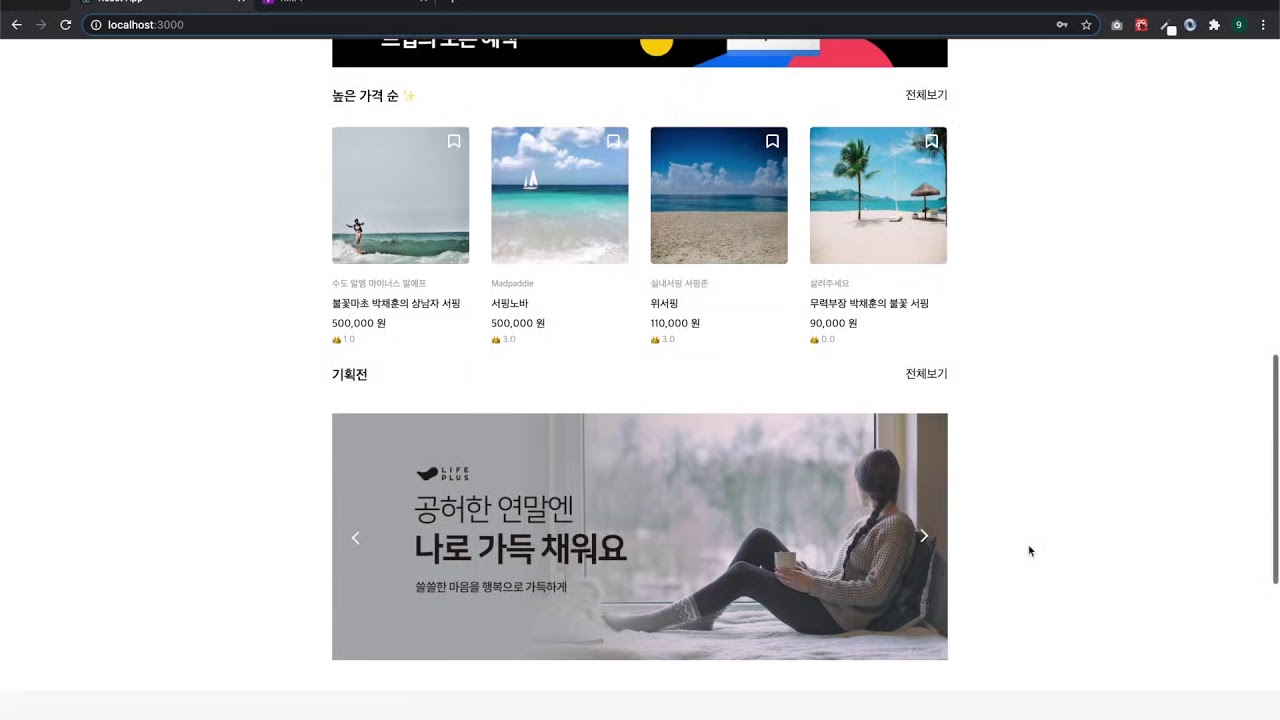Show the next banner slide
Image resolution: width=1280 pixels, height=720 pixels.
[924, 536]
